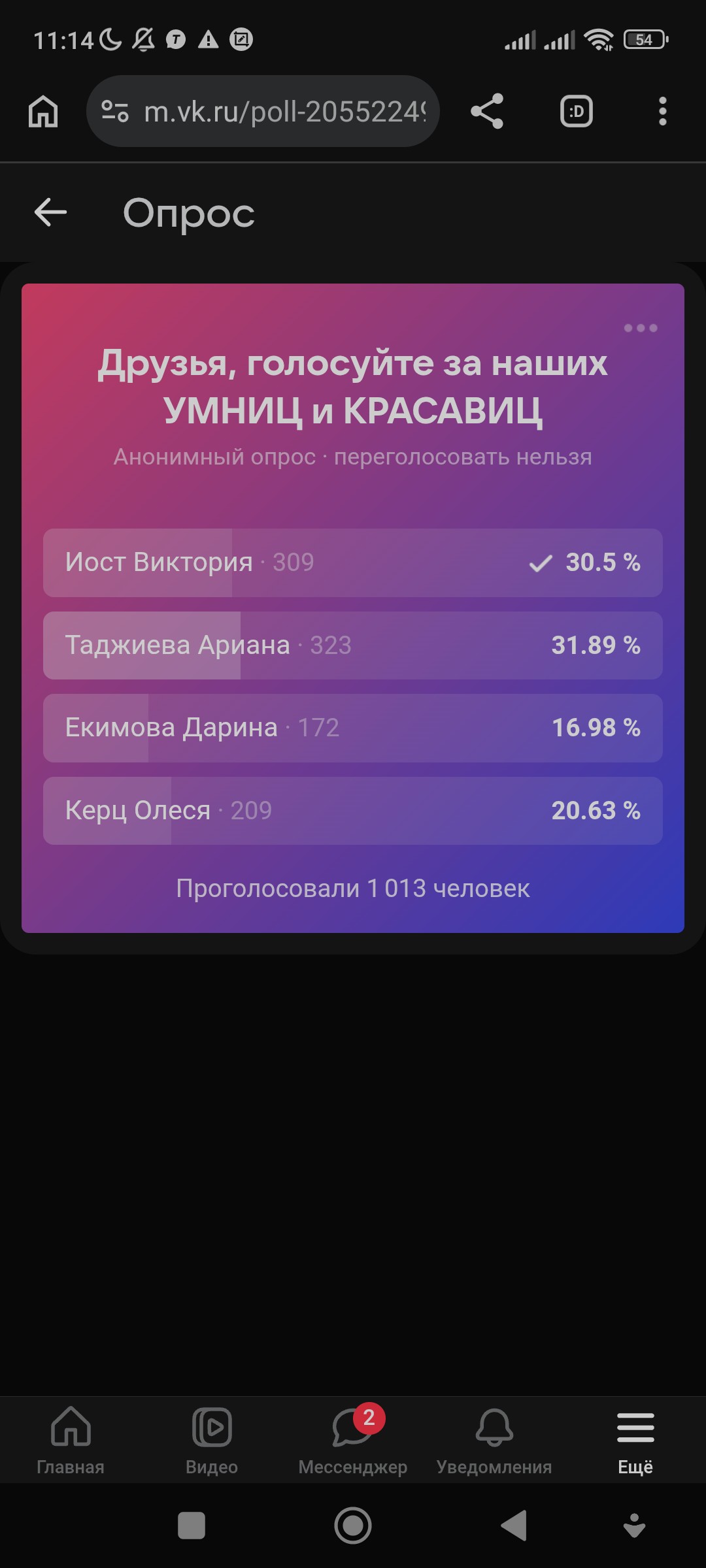The image size is (706, 1568).
Task: Share this page from the browser toolbar
Action: (487, 111)
